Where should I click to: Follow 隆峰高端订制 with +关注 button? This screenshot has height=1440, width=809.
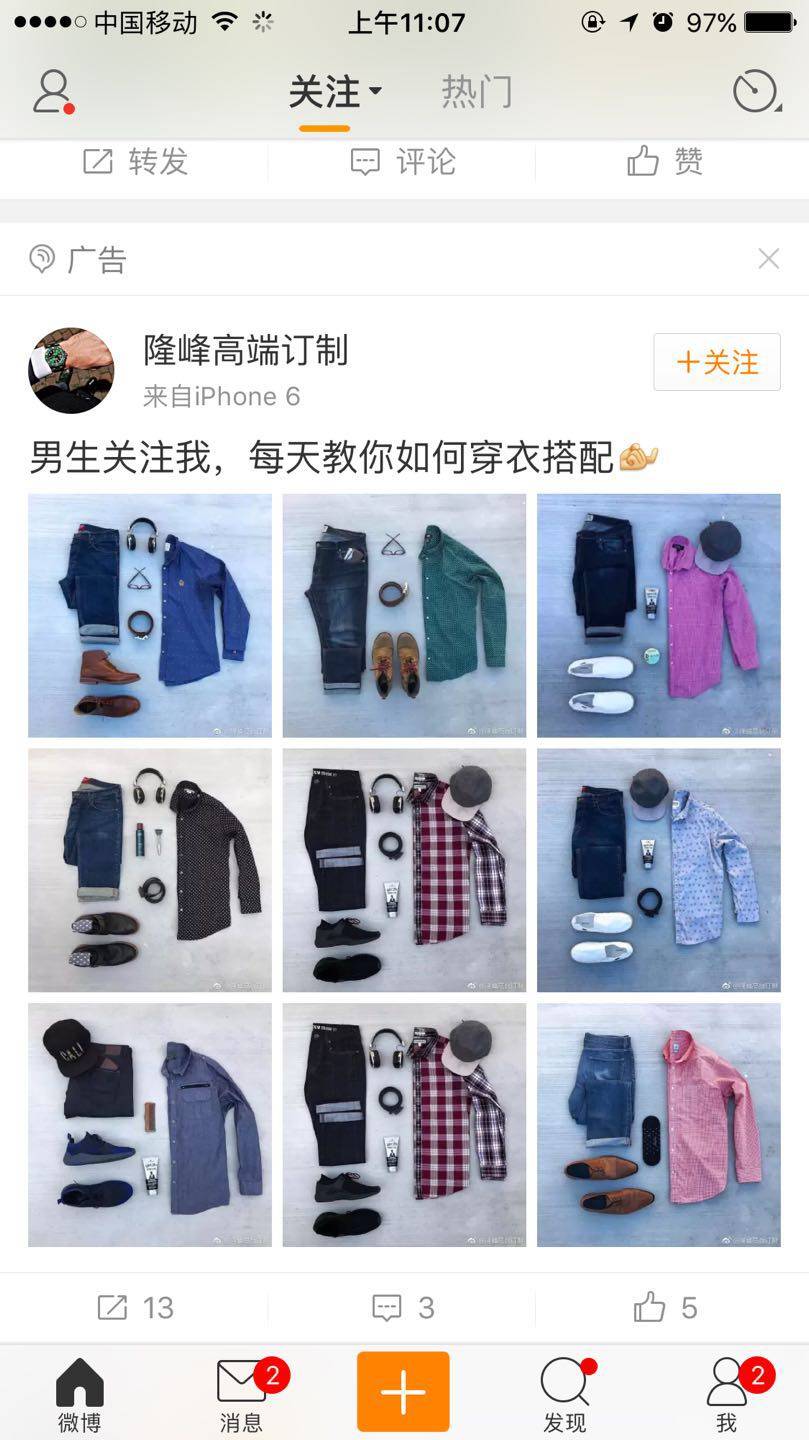coord(716,362)
